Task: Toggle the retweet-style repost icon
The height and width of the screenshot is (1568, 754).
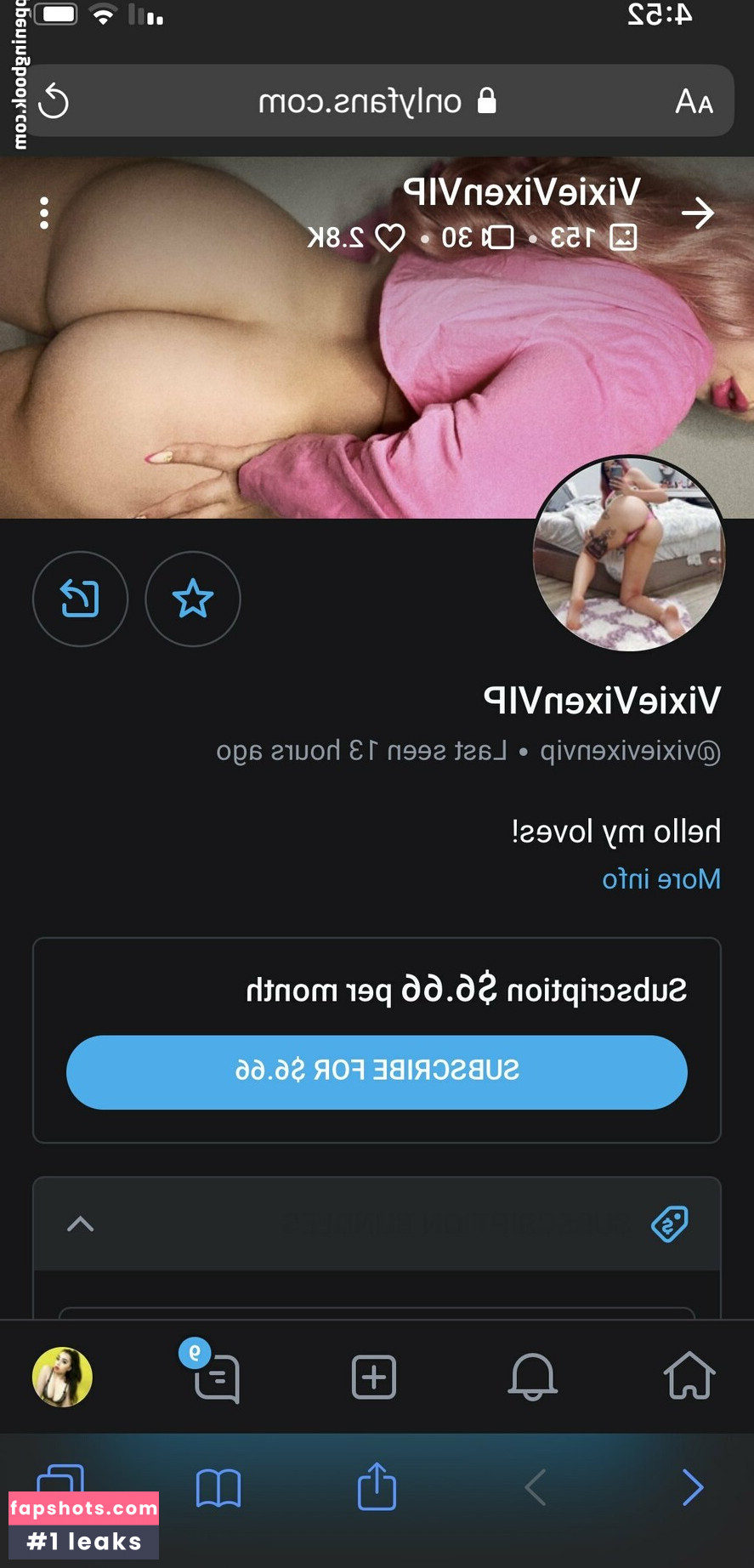Action: coord(80,599)
